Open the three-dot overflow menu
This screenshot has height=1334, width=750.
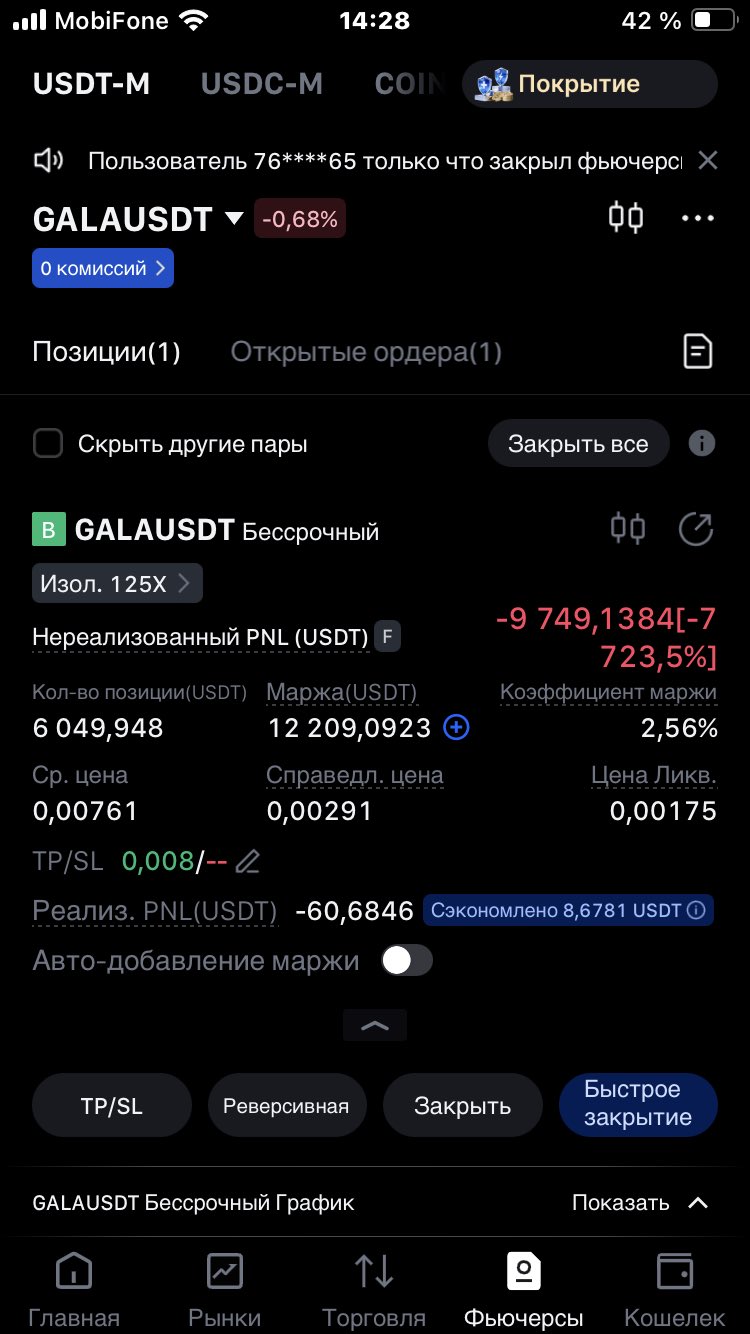(x=698, y=218)
